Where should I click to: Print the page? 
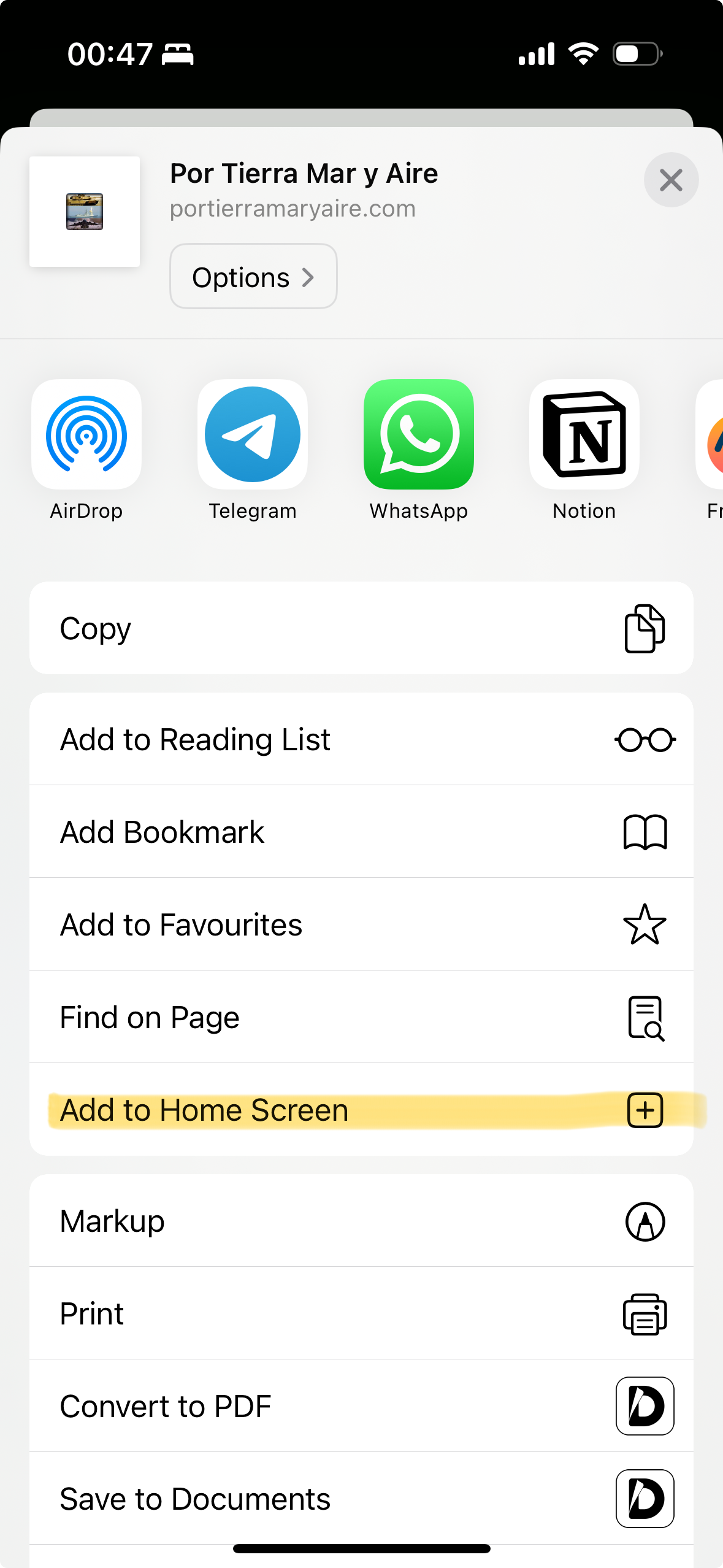(361, 1313)
